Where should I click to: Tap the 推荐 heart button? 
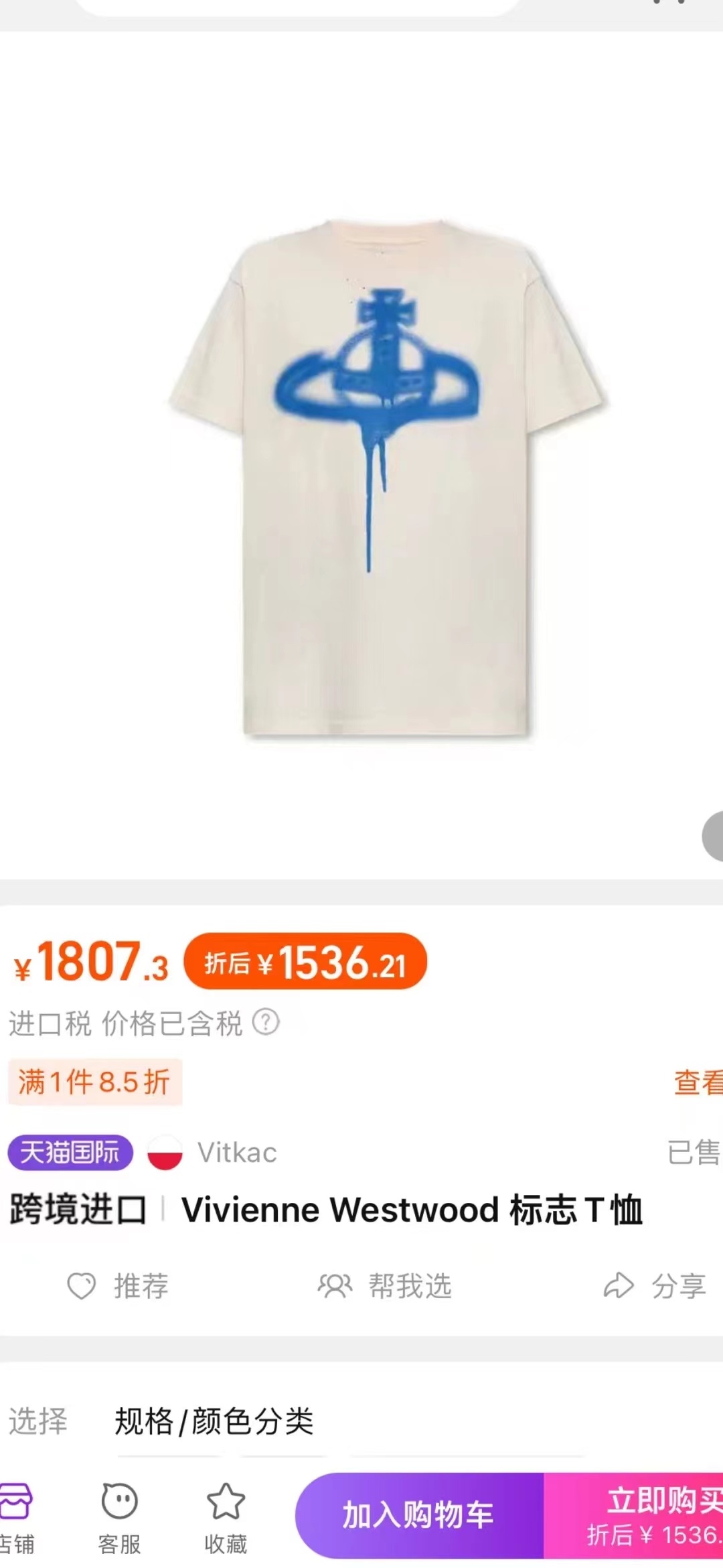point(118,1285)
